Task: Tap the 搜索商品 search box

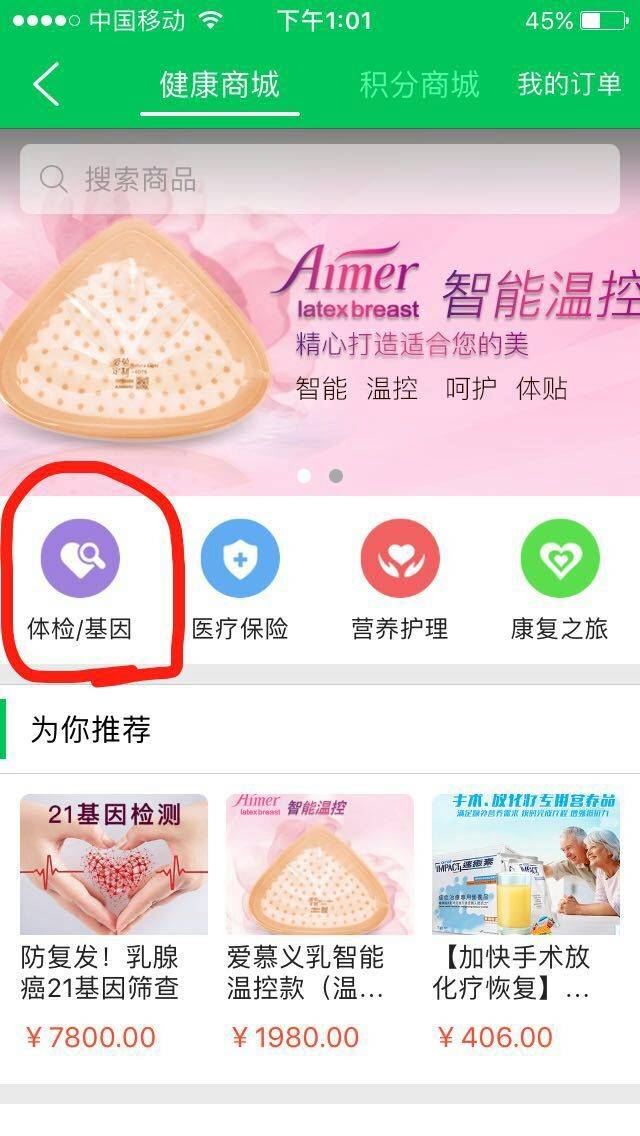Action: coord(320,179)
